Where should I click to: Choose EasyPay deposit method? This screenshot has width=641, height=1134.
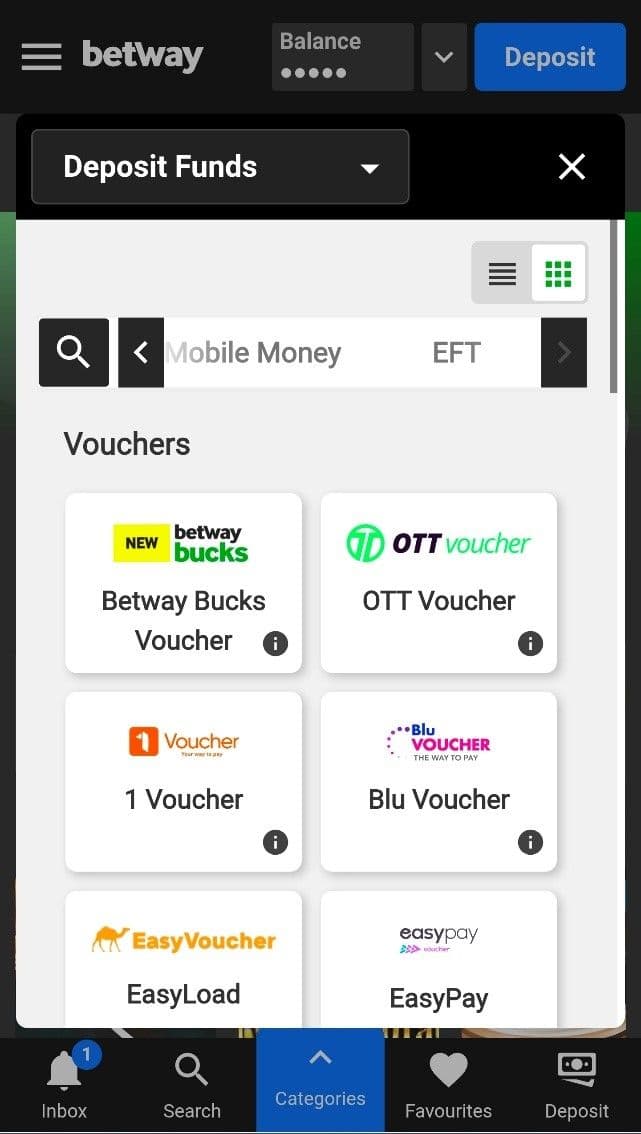click(x=438, y=960)
